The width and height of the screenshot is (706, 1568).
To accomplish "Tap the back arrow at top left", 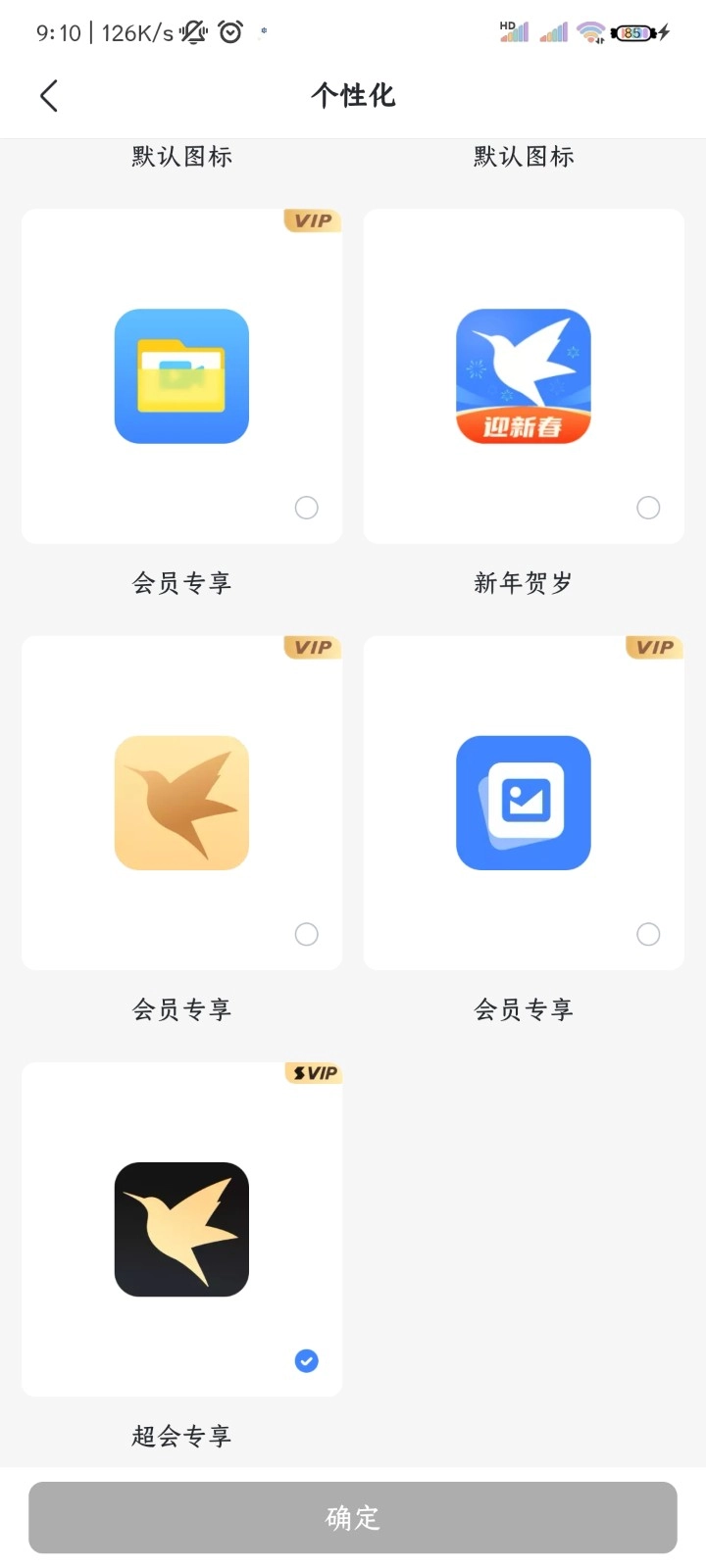I will [49, 95].
